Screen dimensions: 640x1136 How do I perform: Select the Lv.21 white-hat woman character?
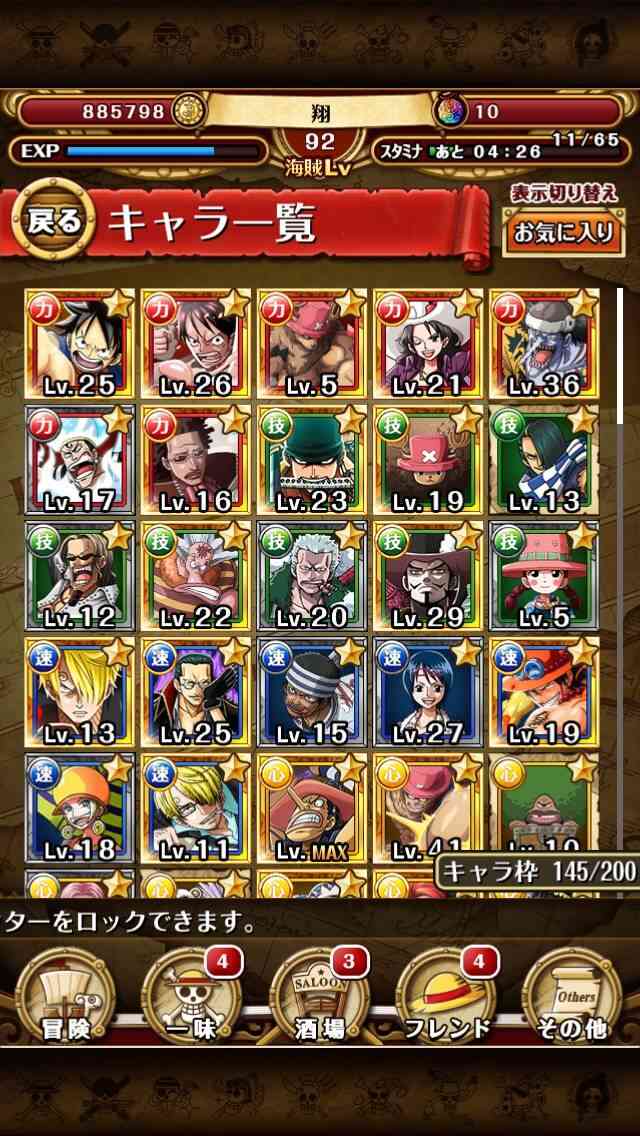[x=428, y=343]
